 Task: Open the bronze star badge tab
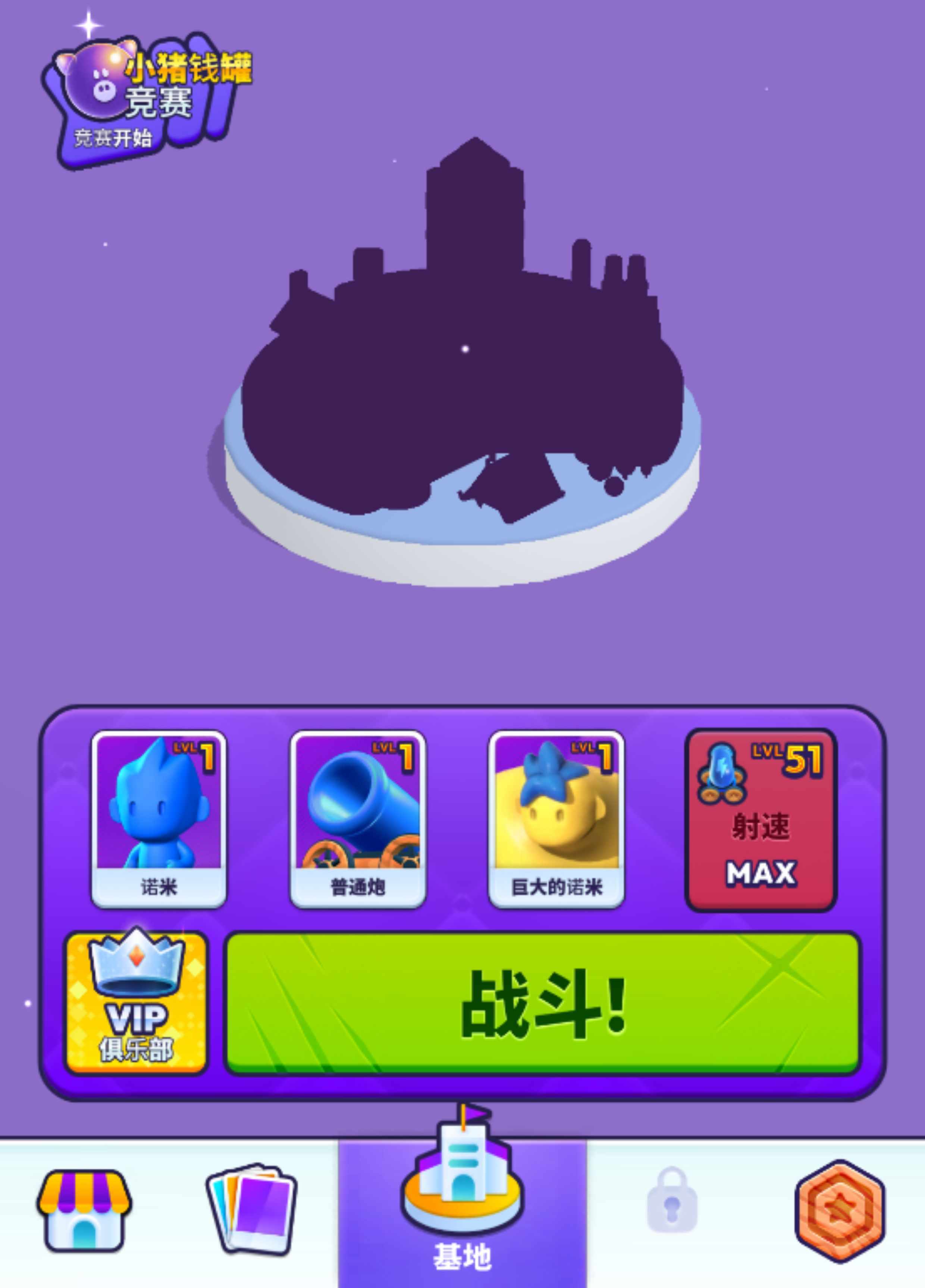(x=840, y=1210)
